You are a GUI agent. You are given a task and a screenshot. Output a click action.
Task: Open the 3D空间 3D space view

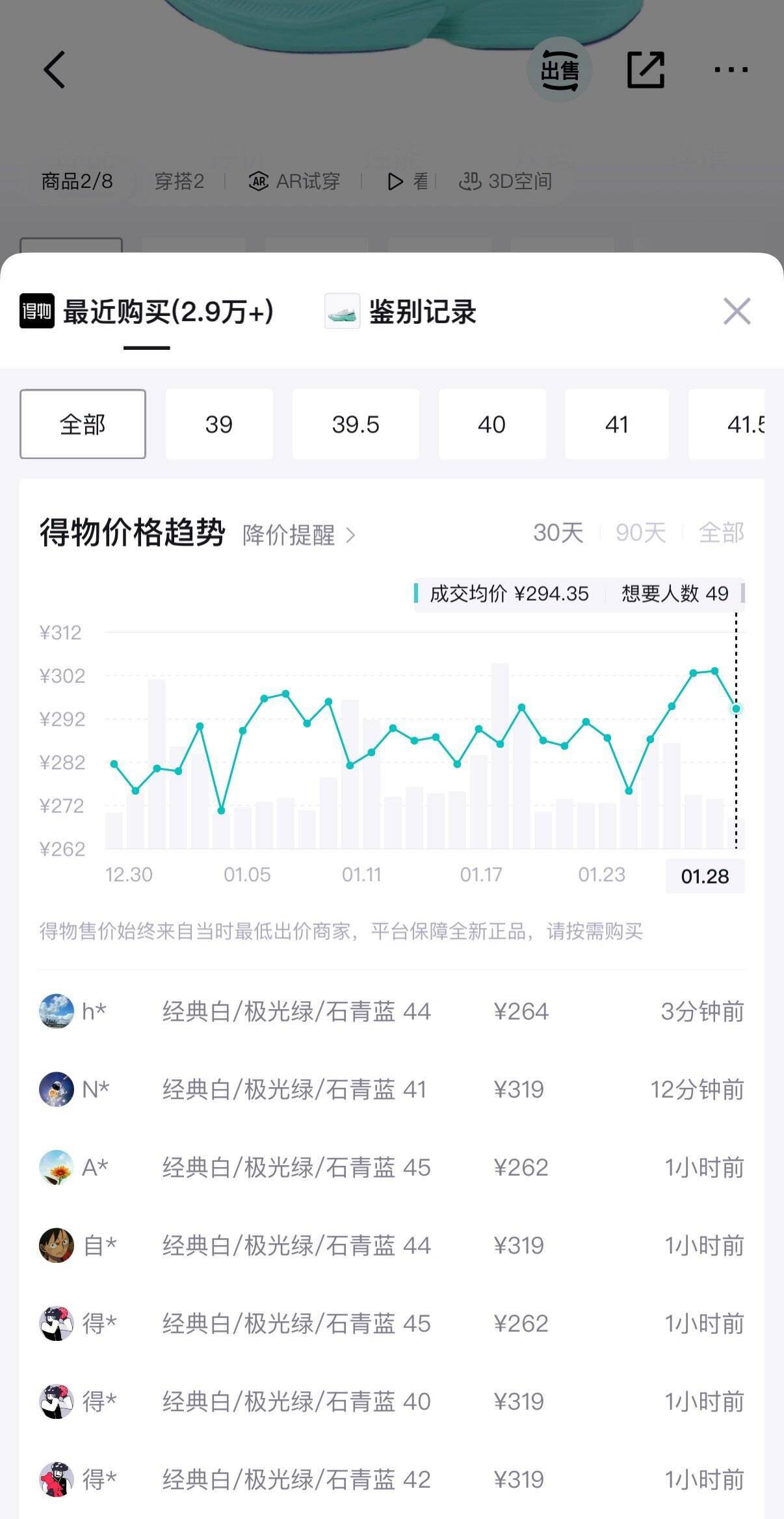(x=505, y=181)
